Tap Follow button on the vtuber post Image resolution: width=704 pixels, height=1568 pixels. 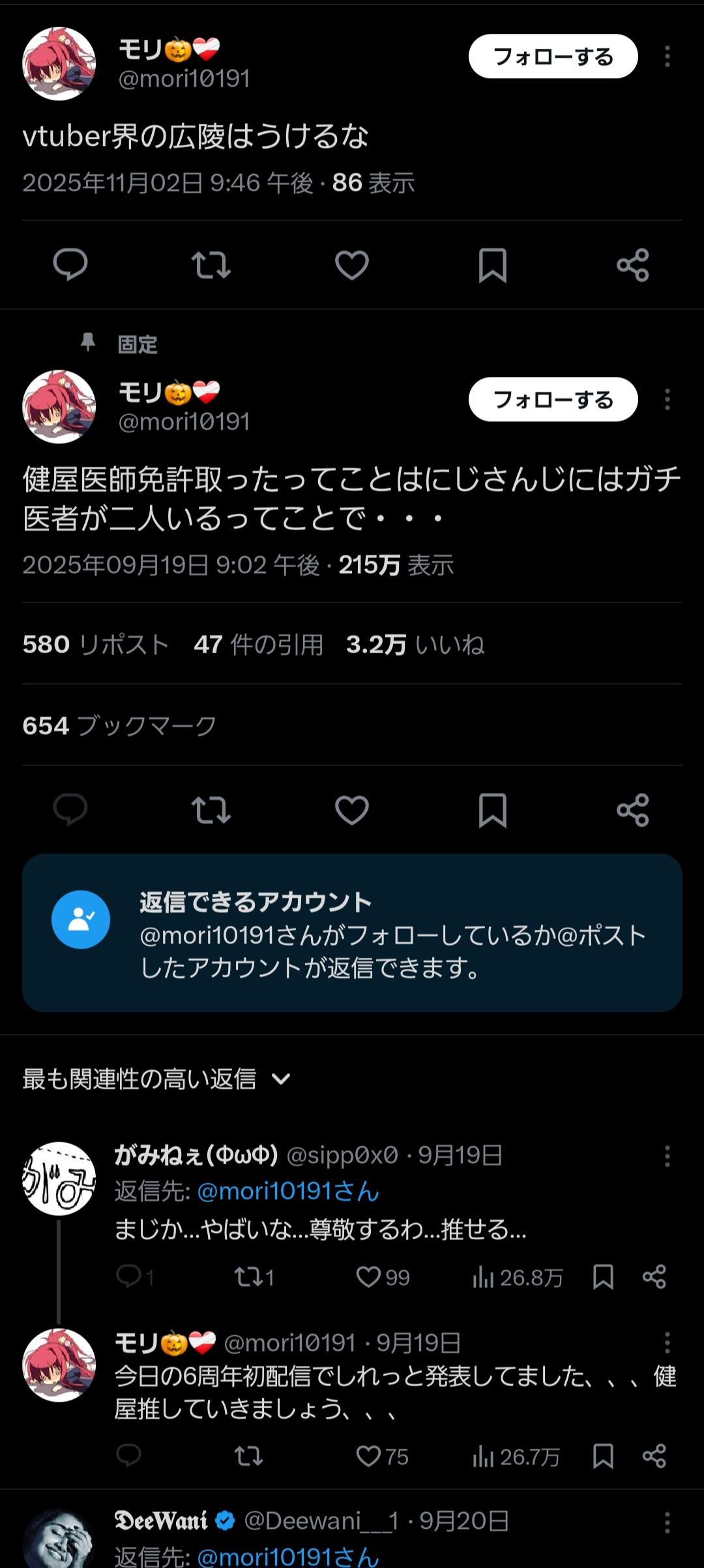pyautogui.click(x=552, y=57)
